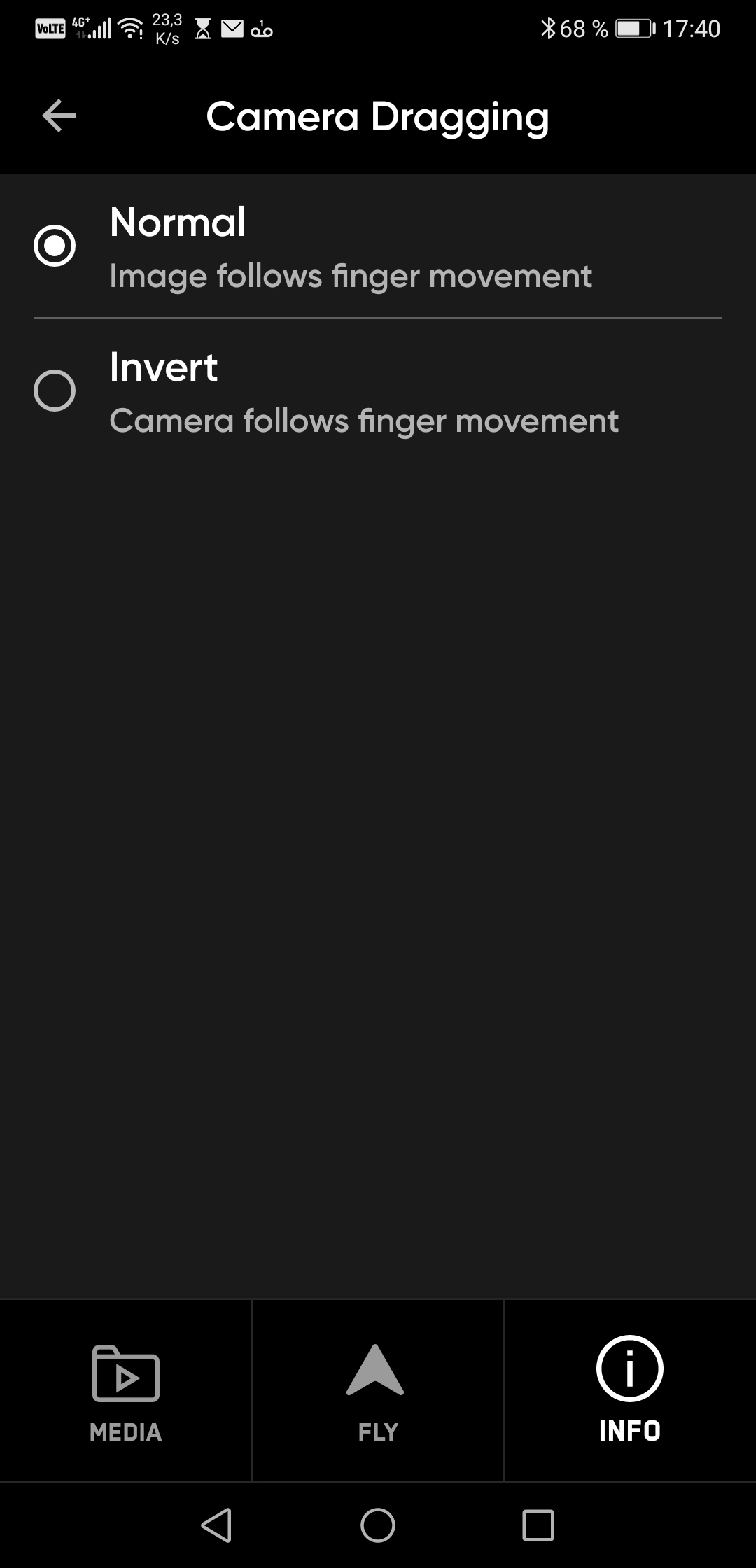Choose Invert camera dragging

(378, 391)
